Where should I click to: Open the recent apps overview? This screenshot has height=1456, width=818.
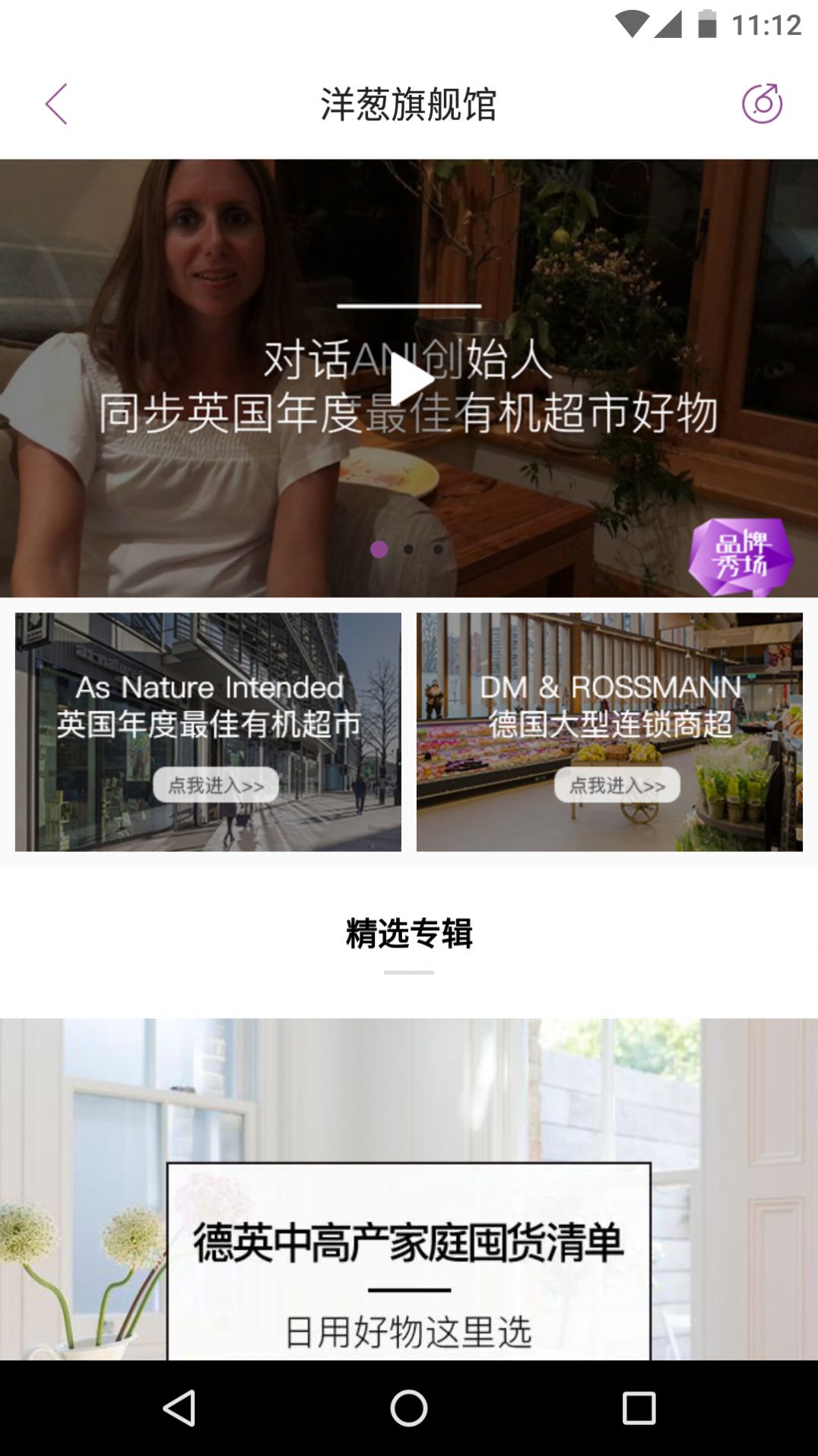639,1408
